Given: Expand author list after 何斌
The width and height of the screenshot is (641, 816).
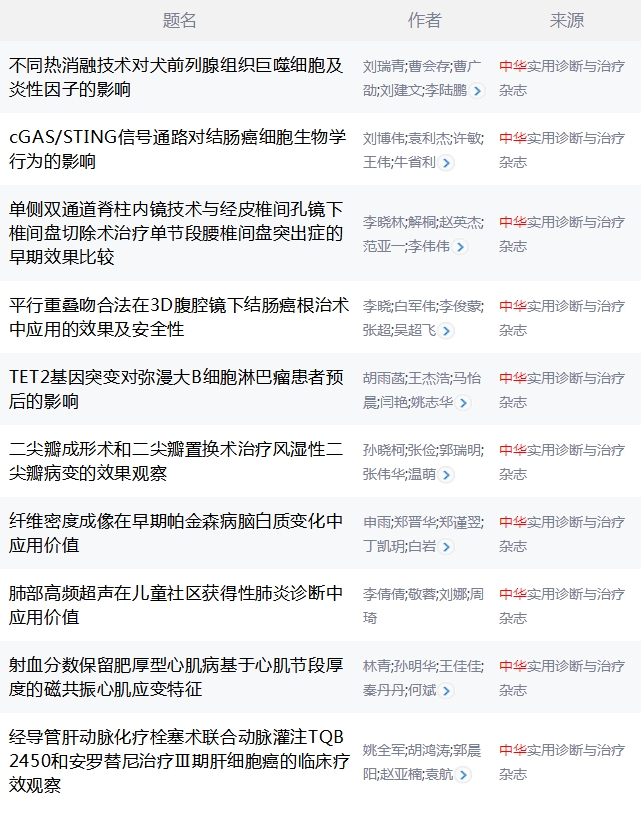Looking at the screenshot, I should click(x=446, y=690).
